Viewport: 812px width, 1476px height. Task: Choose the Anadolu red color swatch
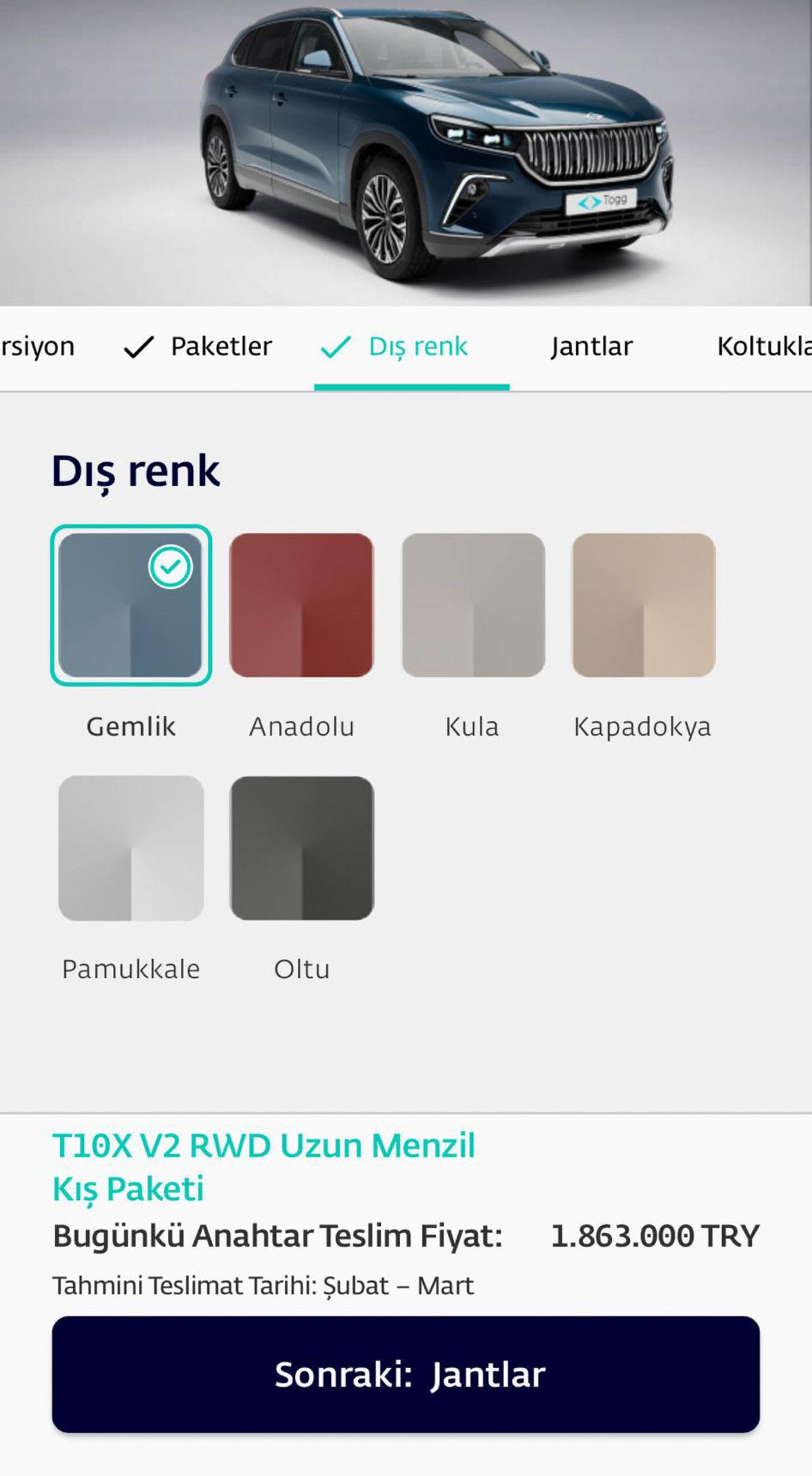tap(301, 605)
